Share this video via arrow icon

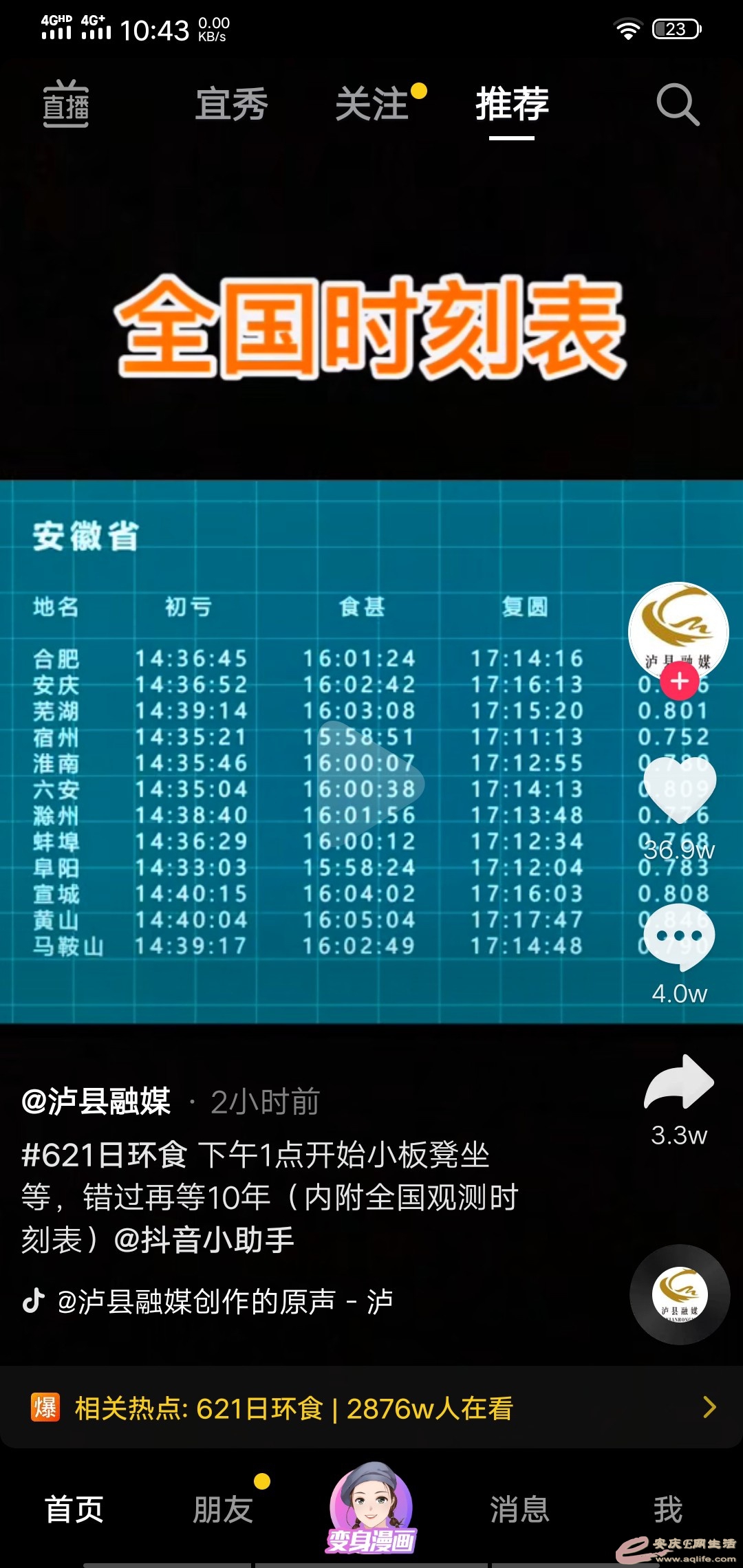click(x=680, y=1082)
